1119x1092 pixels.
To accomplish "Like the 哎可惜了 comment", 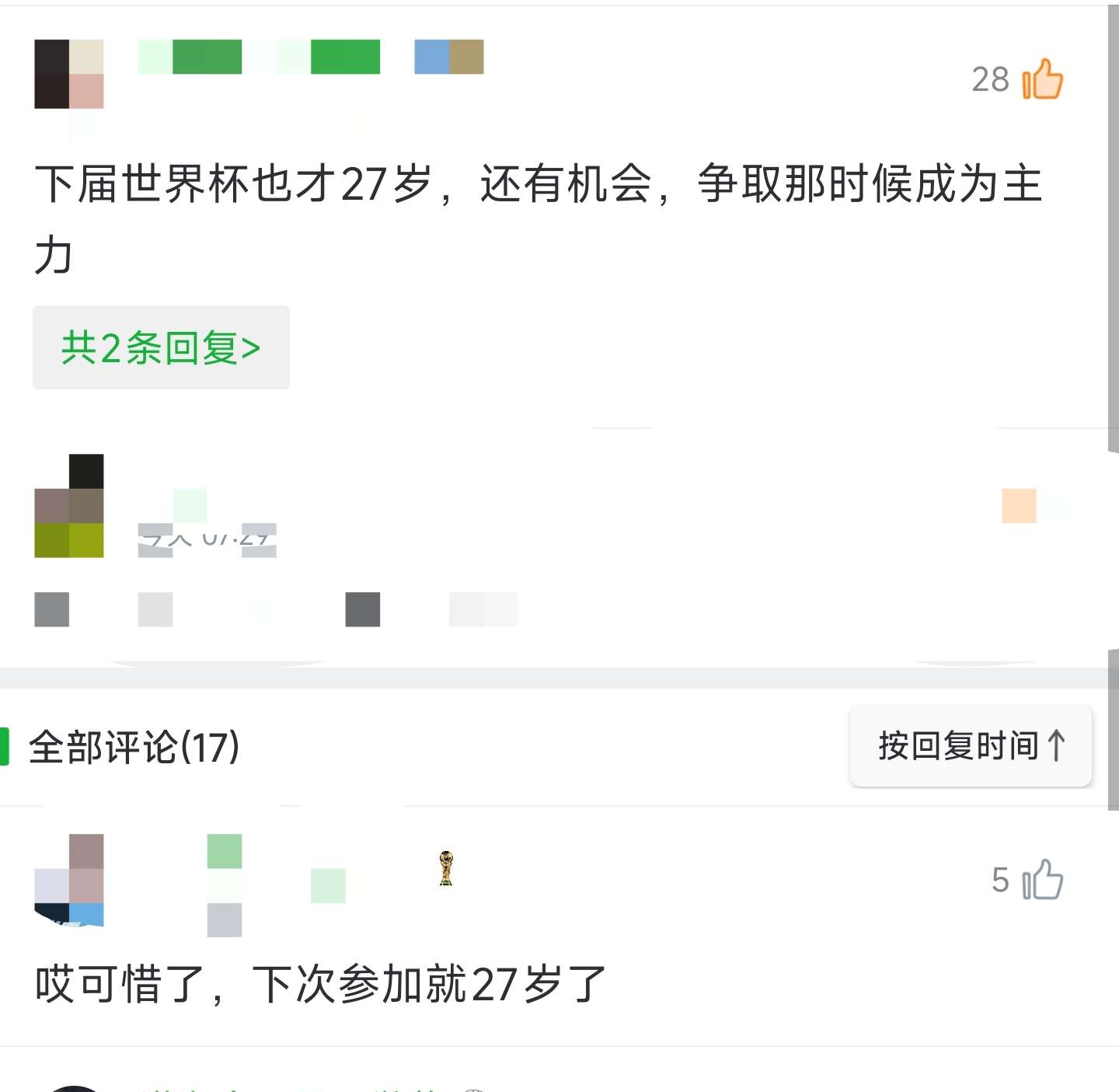I will tap(1041, 880).
